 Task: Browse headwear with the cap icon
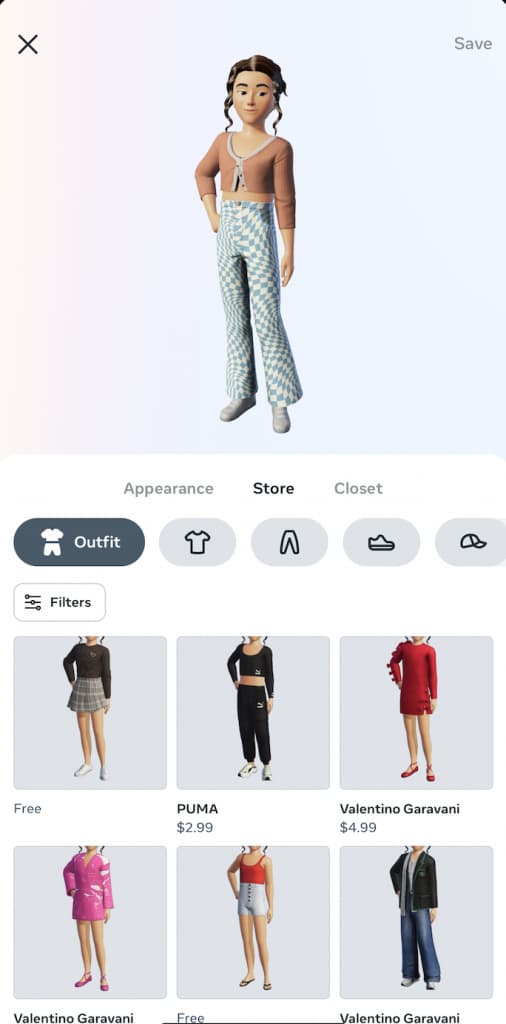click(x=471, y=542)
